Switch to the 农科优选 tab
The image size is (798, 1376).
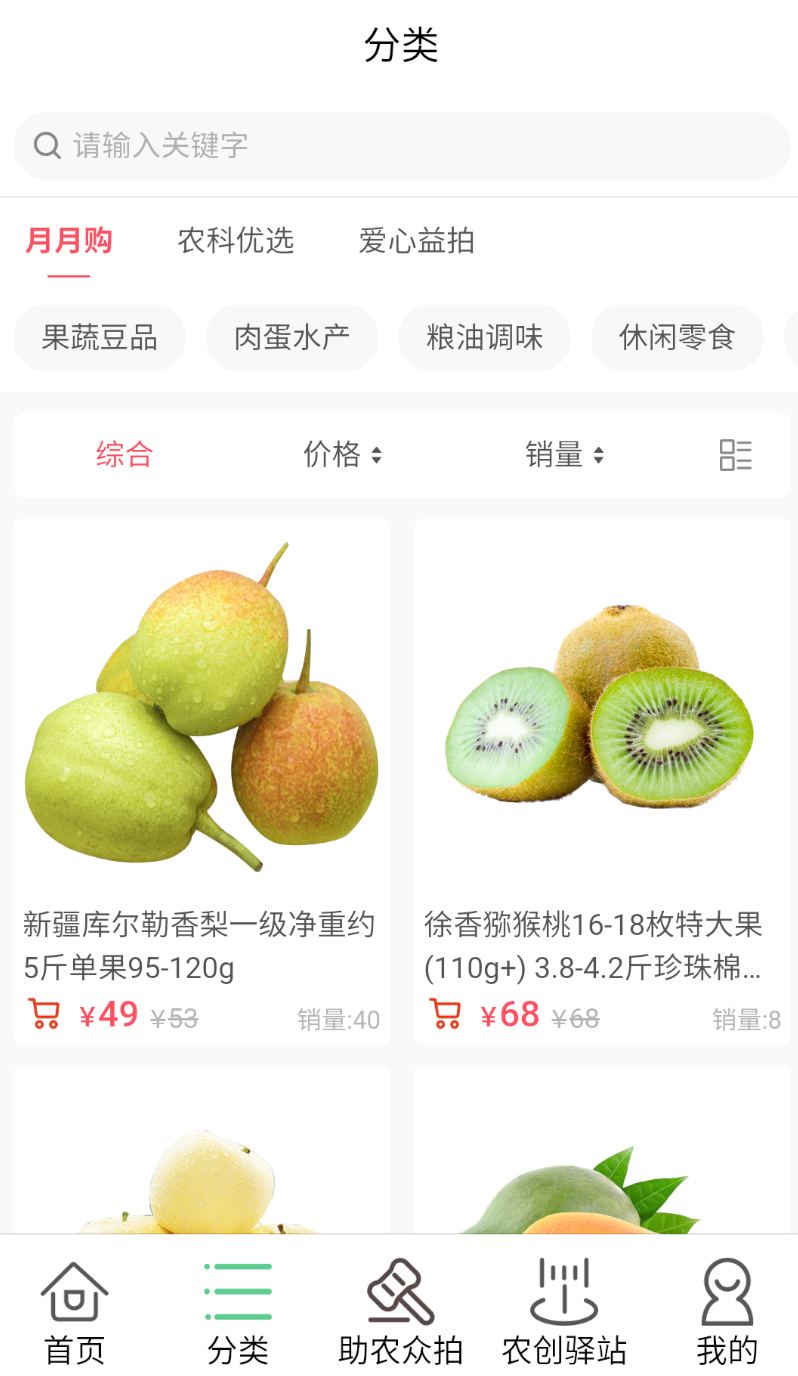coord(236,241)
